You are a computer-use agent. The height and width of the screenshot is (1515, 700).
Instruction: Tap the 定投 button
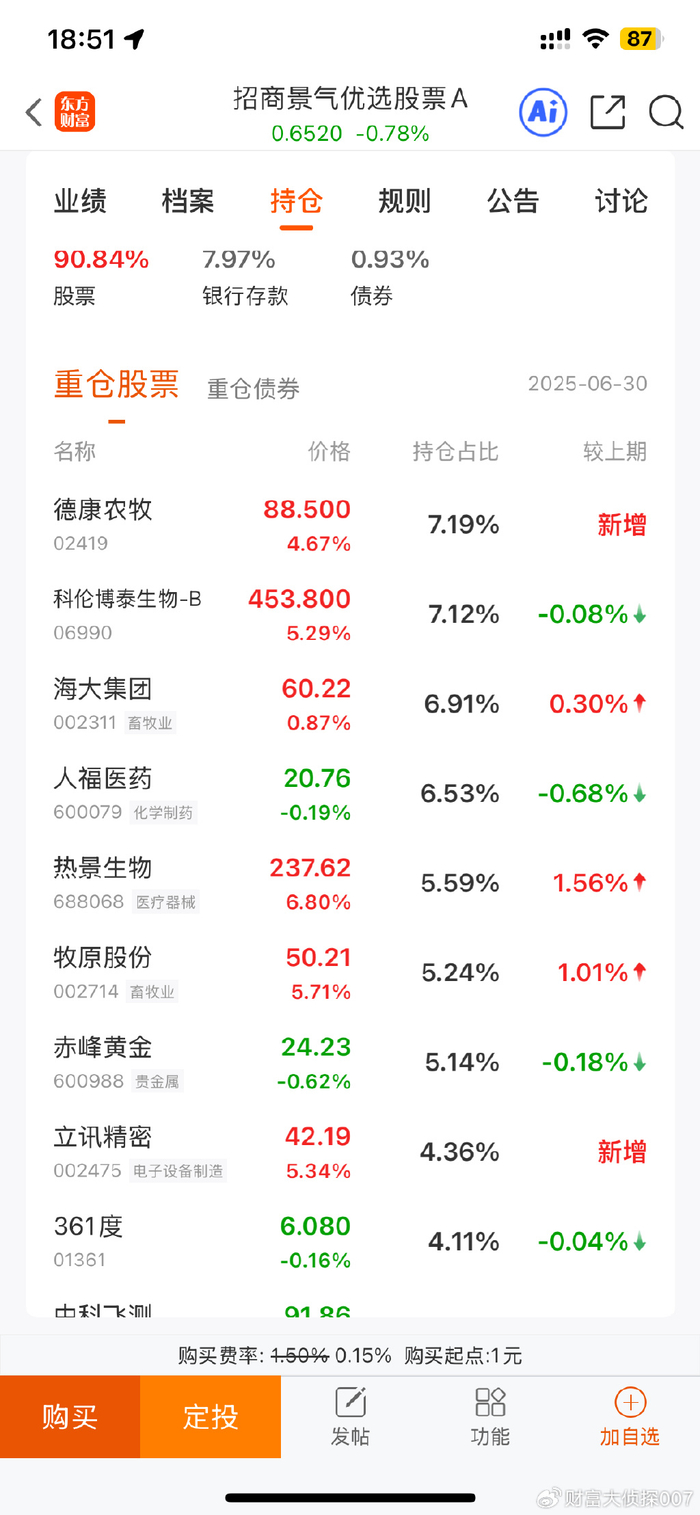coord(210,1417)
